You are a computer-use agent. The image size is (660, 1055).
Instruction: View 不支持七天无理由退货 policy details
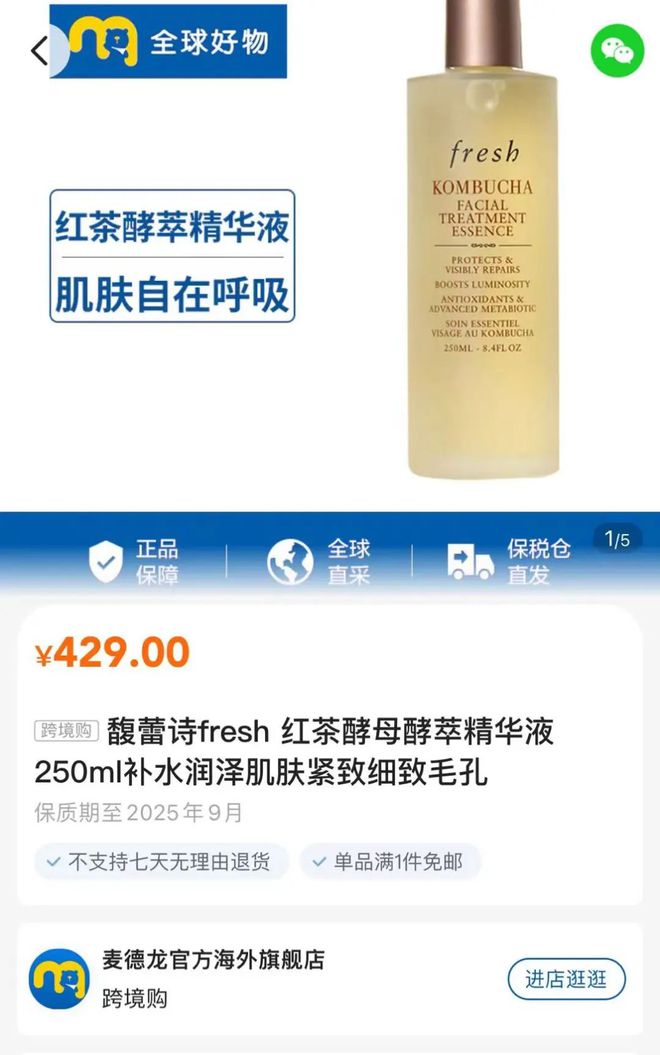(x=161, y=861)
